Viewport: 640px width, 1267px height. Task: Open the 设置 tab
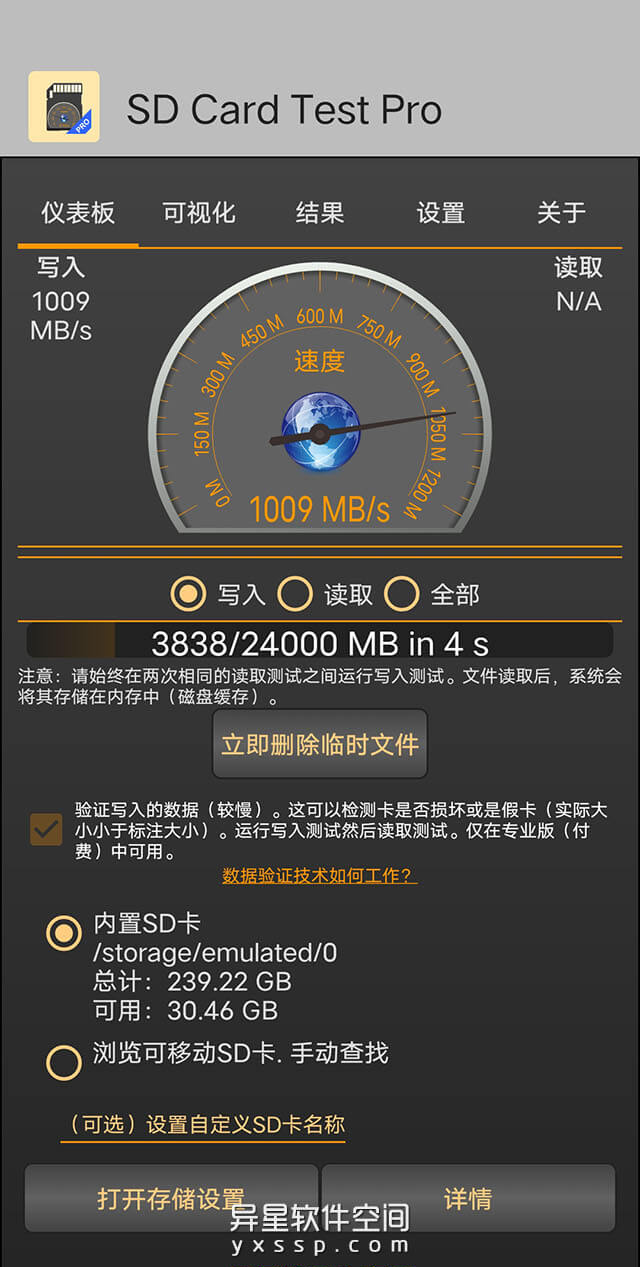pyautogui.click(x=441, y=213)
